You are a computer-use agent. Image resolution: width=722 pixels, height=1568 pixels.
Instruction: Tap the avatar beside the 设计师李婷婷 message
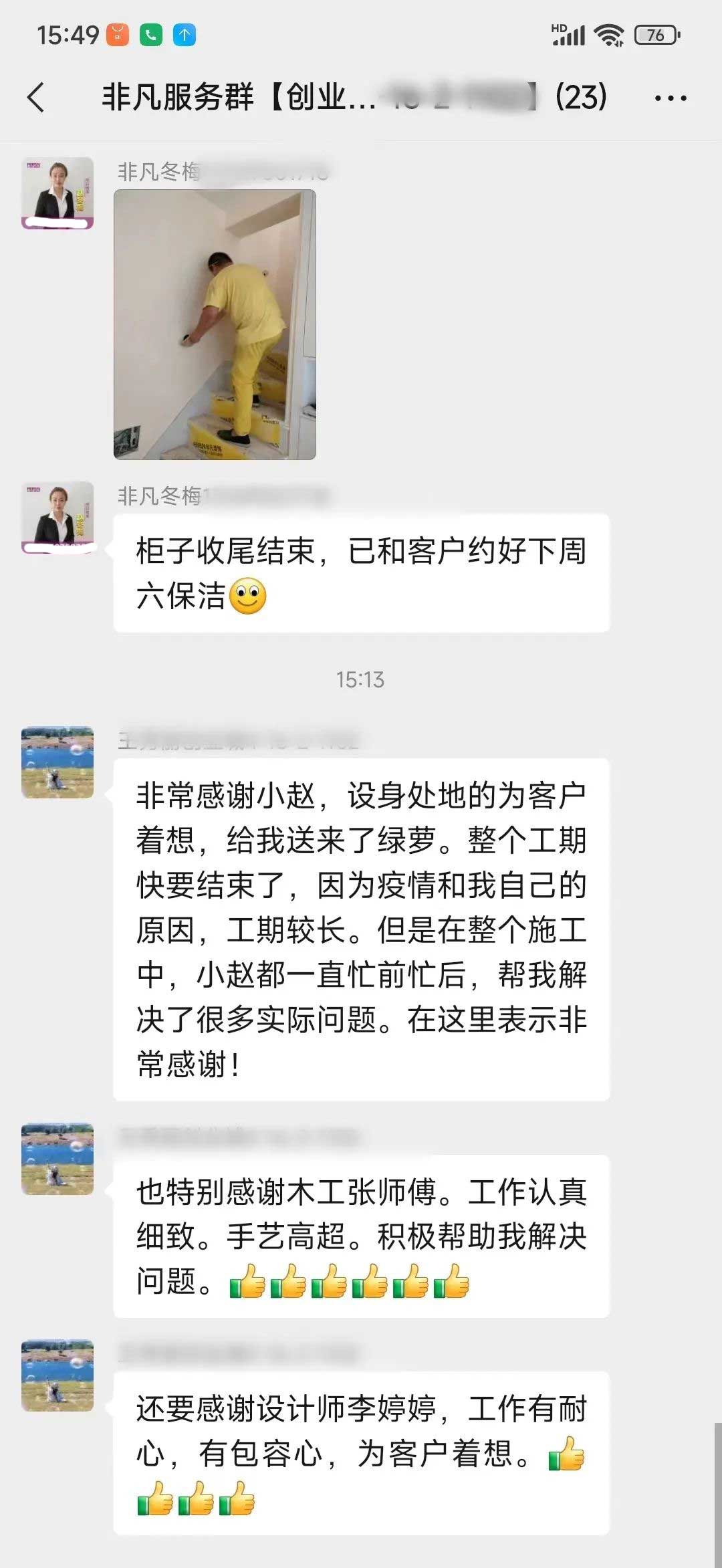(57, 1375)
